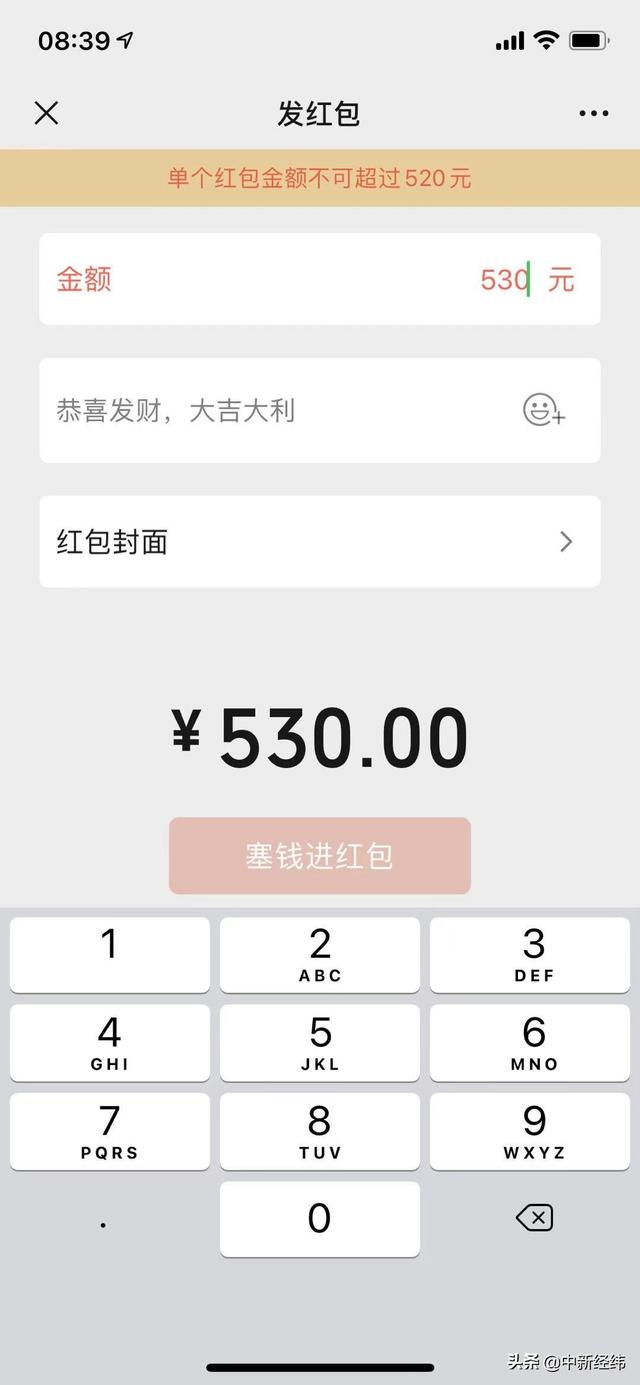Close the 发红包 screen
The height and width of the screenshot is (1385, 640).
(x=46, y=113)
